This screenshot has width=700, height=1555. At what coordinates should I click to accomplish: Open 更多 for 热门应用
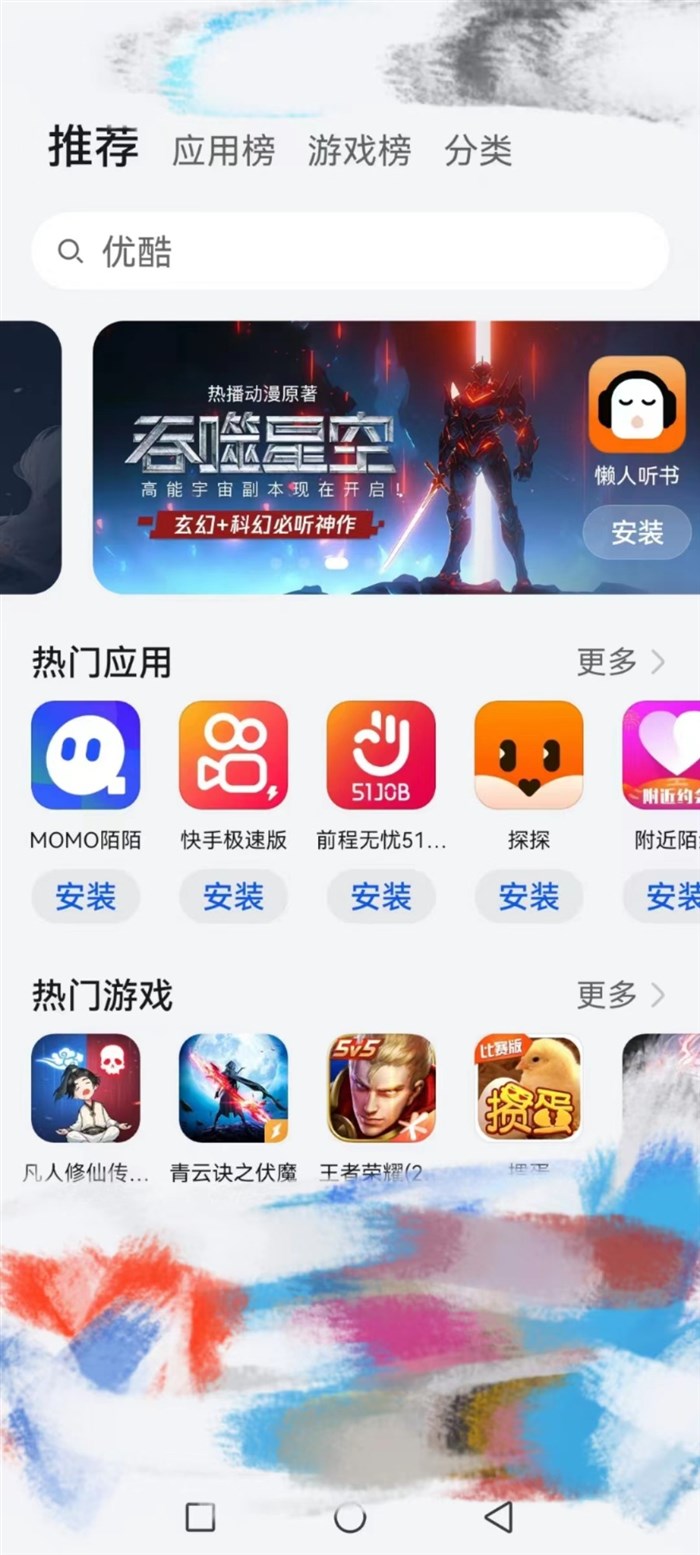click(620, 661)
